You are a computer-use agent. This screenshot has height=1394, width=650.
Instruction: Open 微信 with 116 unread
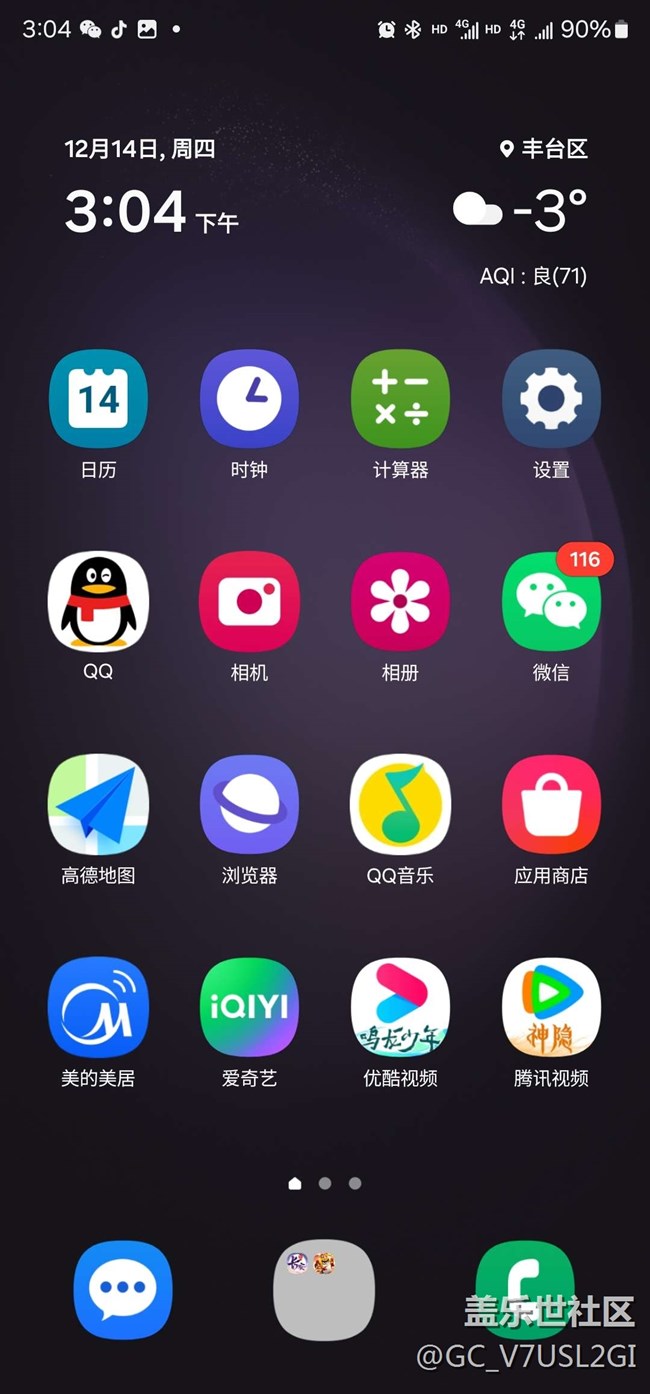551,601
